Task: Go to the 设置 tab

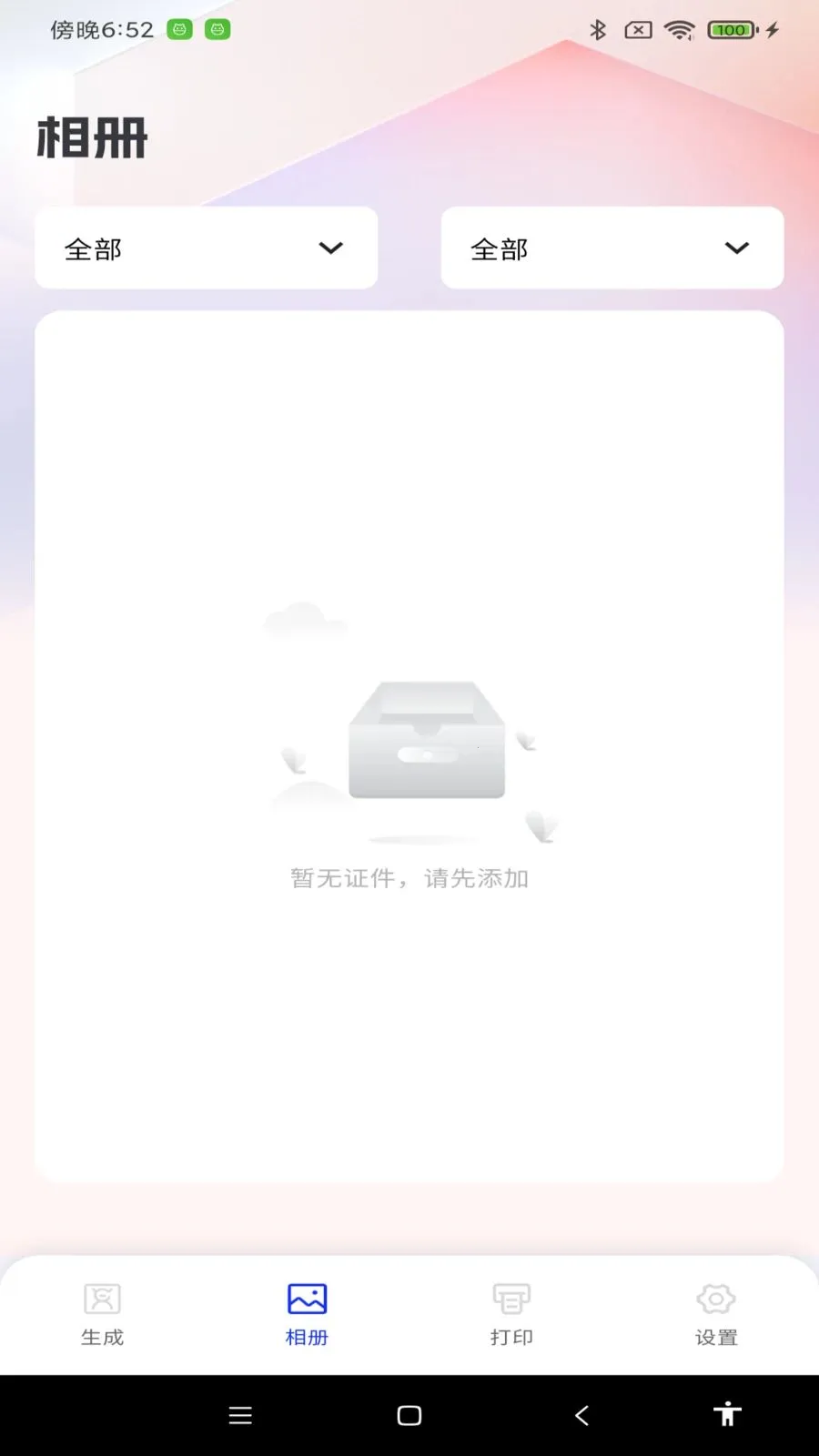Action: pyautogui.click(x=716, y=1314)
